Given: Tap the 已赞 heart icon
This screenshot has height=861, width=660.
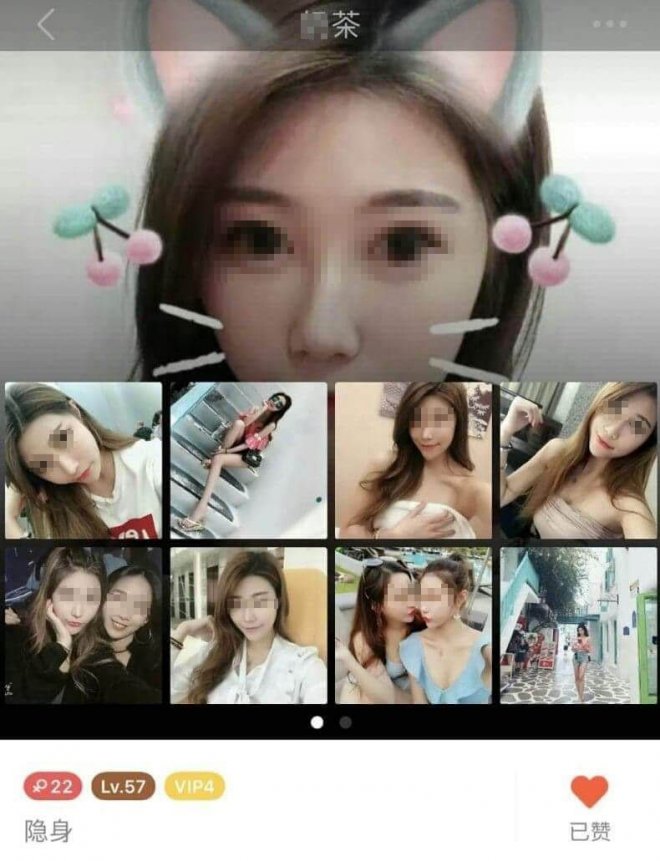Looking at the screenshot, I should (x=589, y=791).
